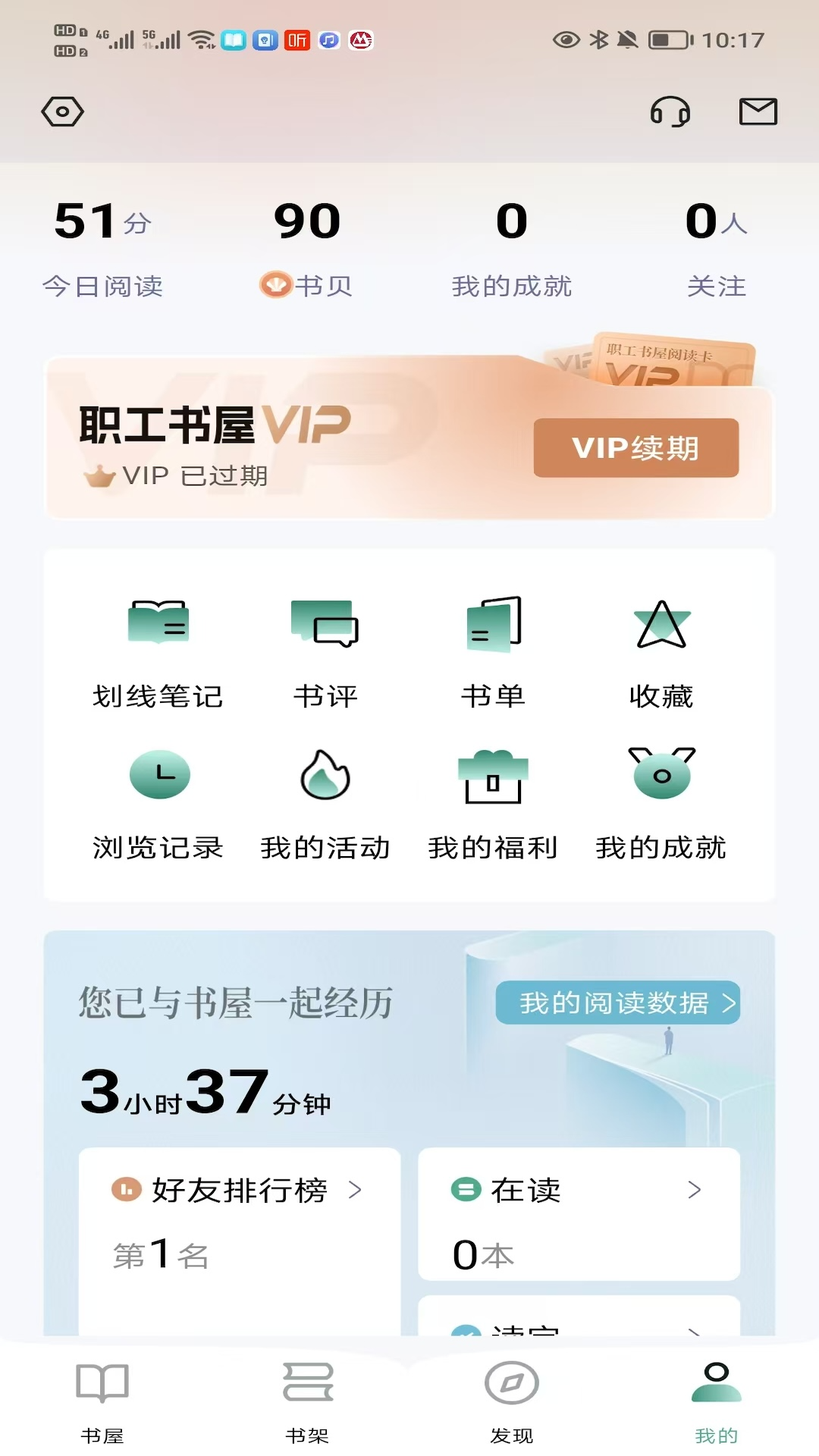Image resolution: width=819 pixels, height=1456 pixels.
Task: Open 收藏 favorites
Action: click(x=661, y=652)
